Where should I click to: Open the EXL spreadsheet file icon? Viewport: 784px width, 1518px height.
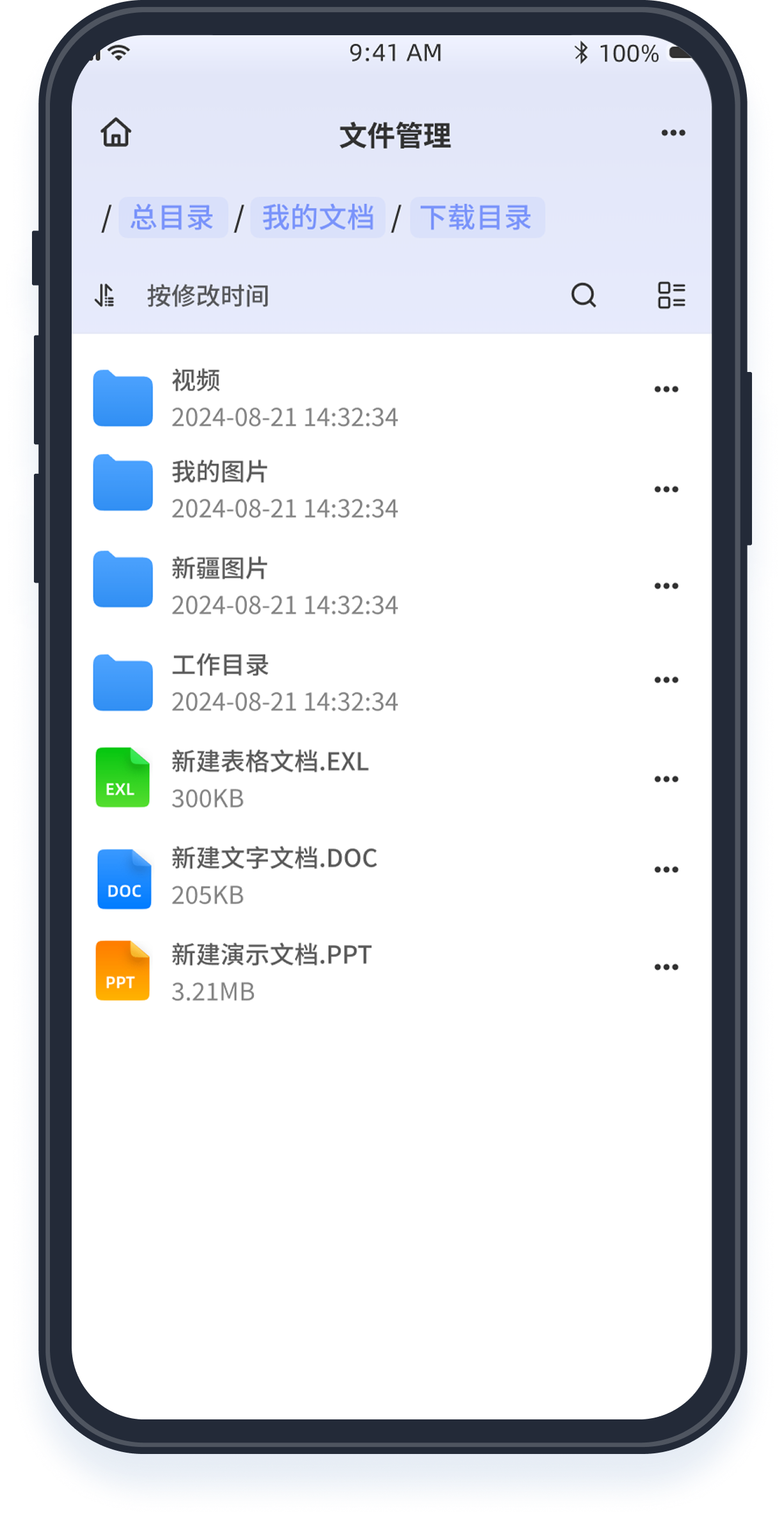(x=122, y=778)
